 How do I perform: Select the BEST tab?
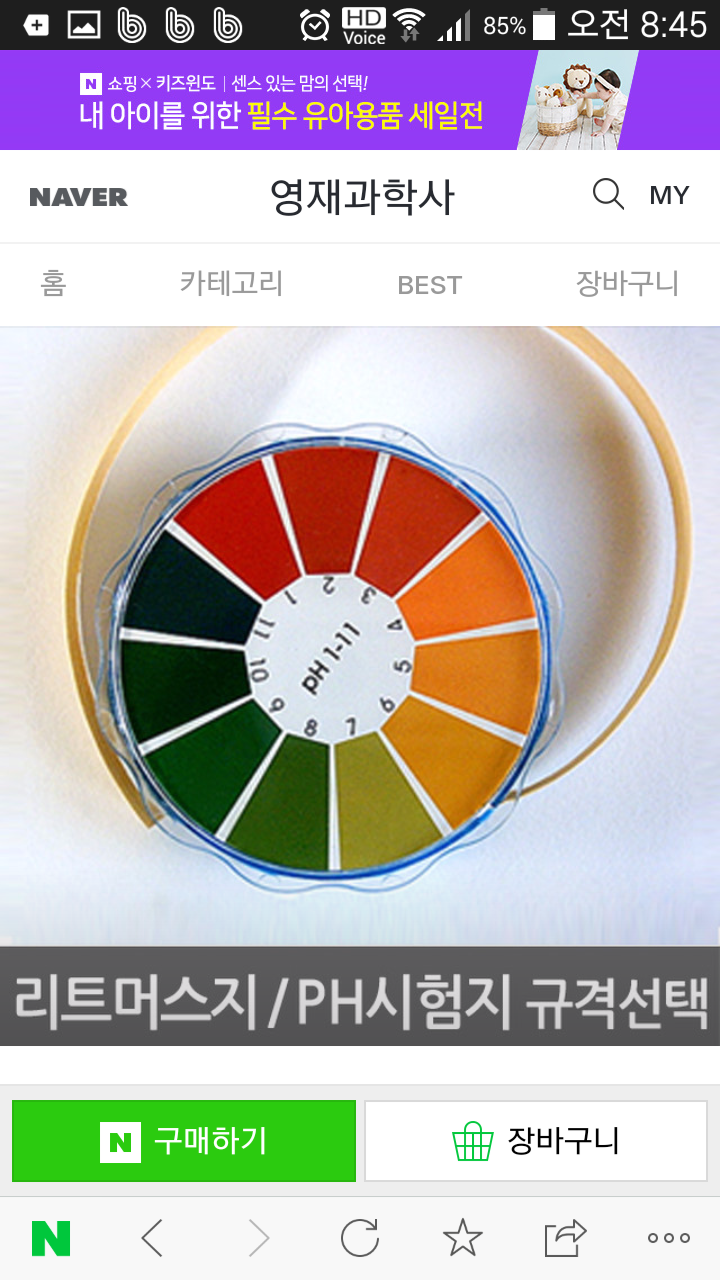(430, 284)
